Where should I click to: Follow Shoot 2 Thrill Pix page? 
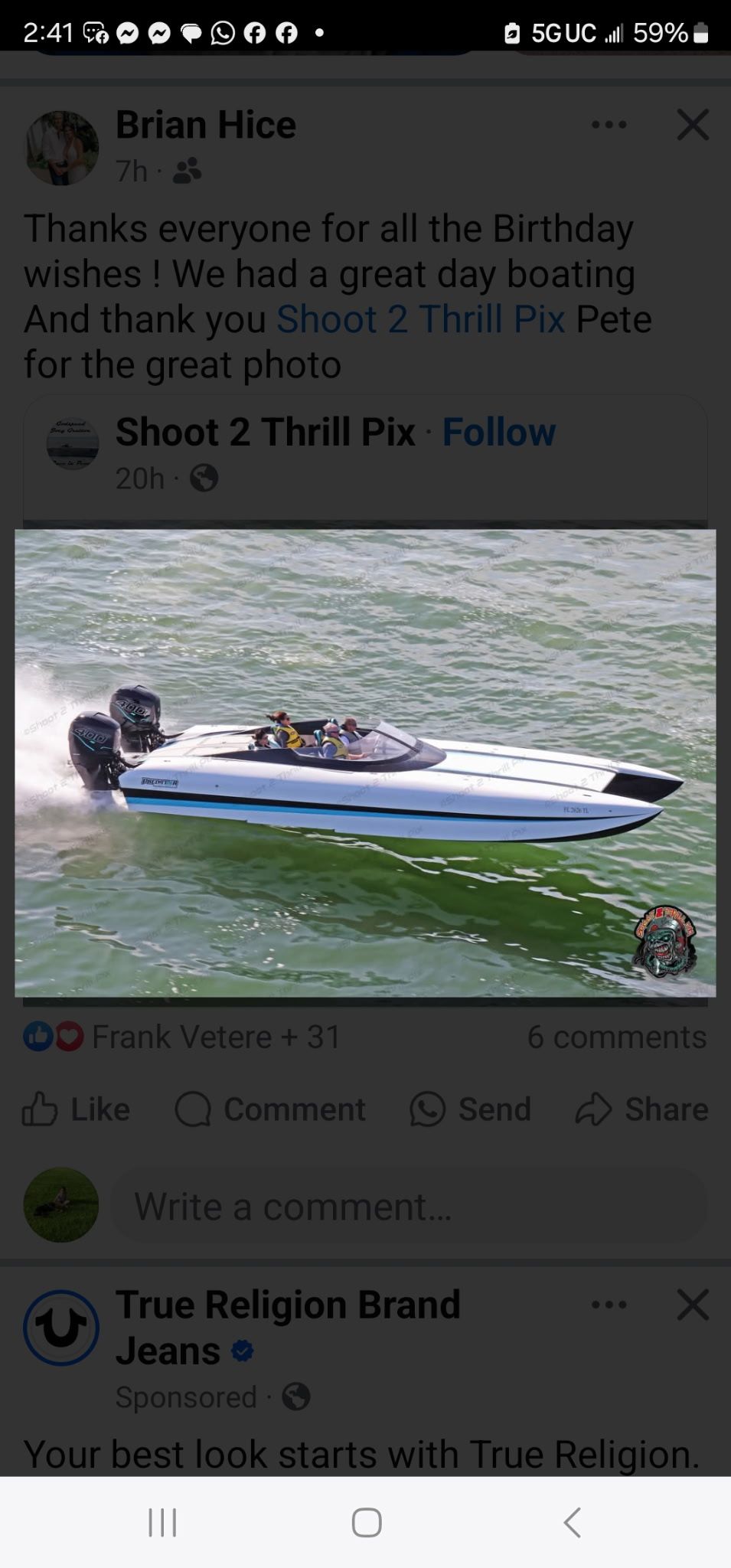[x=499, y=432]
